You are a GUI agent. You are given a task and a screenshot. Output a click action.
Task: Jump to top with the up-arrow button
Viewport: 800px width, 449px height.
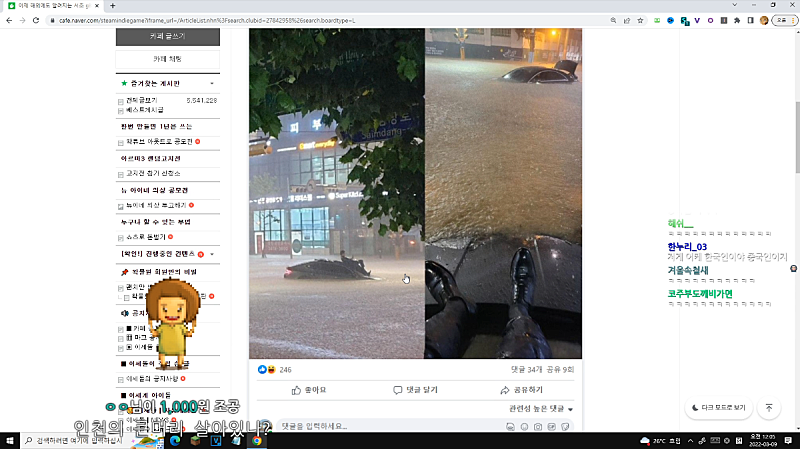point(768,407)
